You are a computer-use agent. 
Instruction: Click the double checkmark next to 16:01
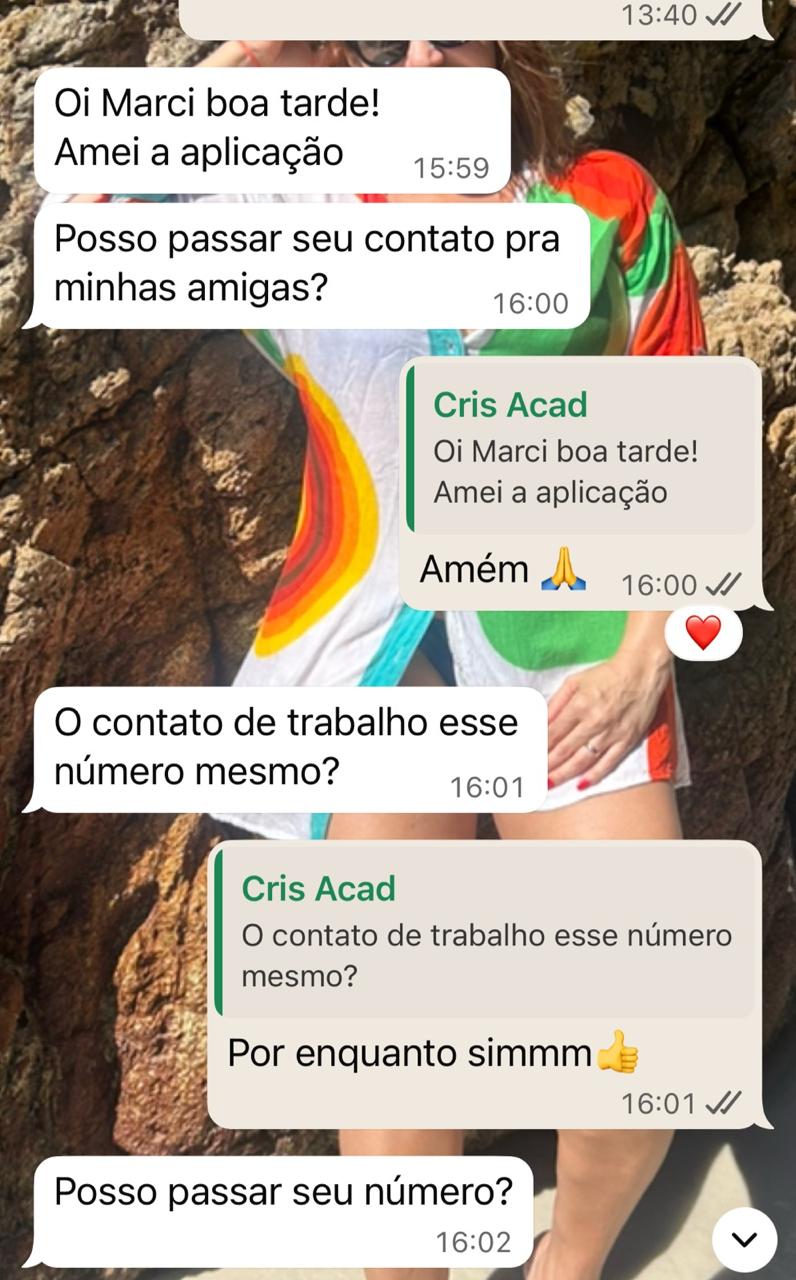(x=724, y=1105)
